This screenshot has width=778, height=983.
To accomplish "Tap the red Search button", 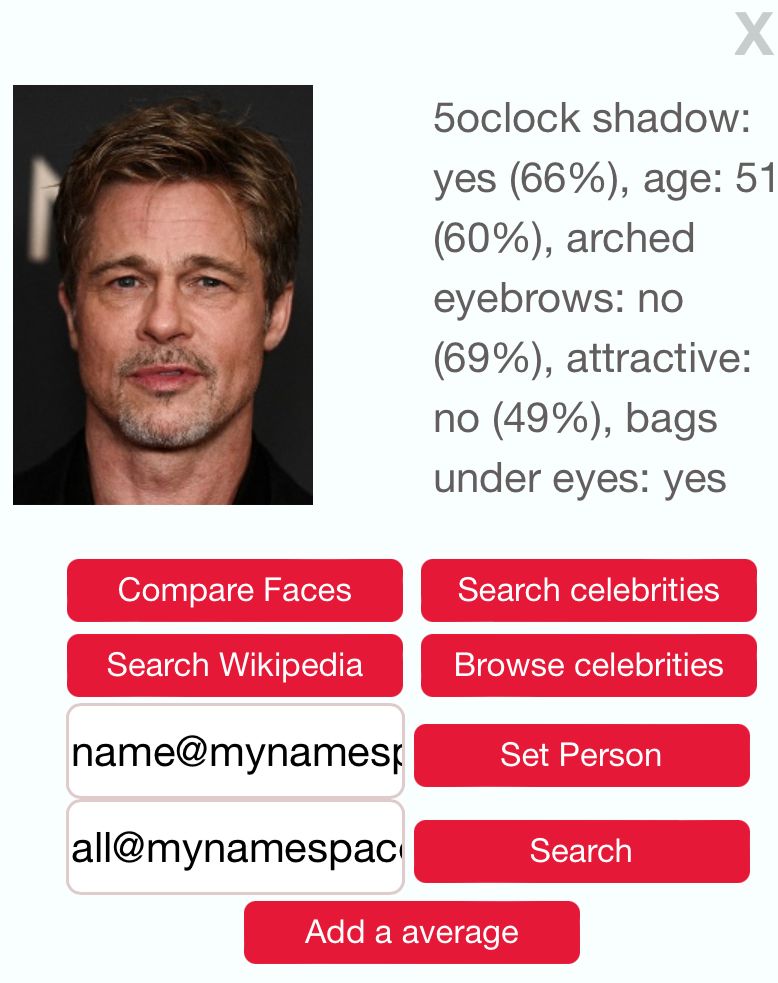I will coord(581,851).
